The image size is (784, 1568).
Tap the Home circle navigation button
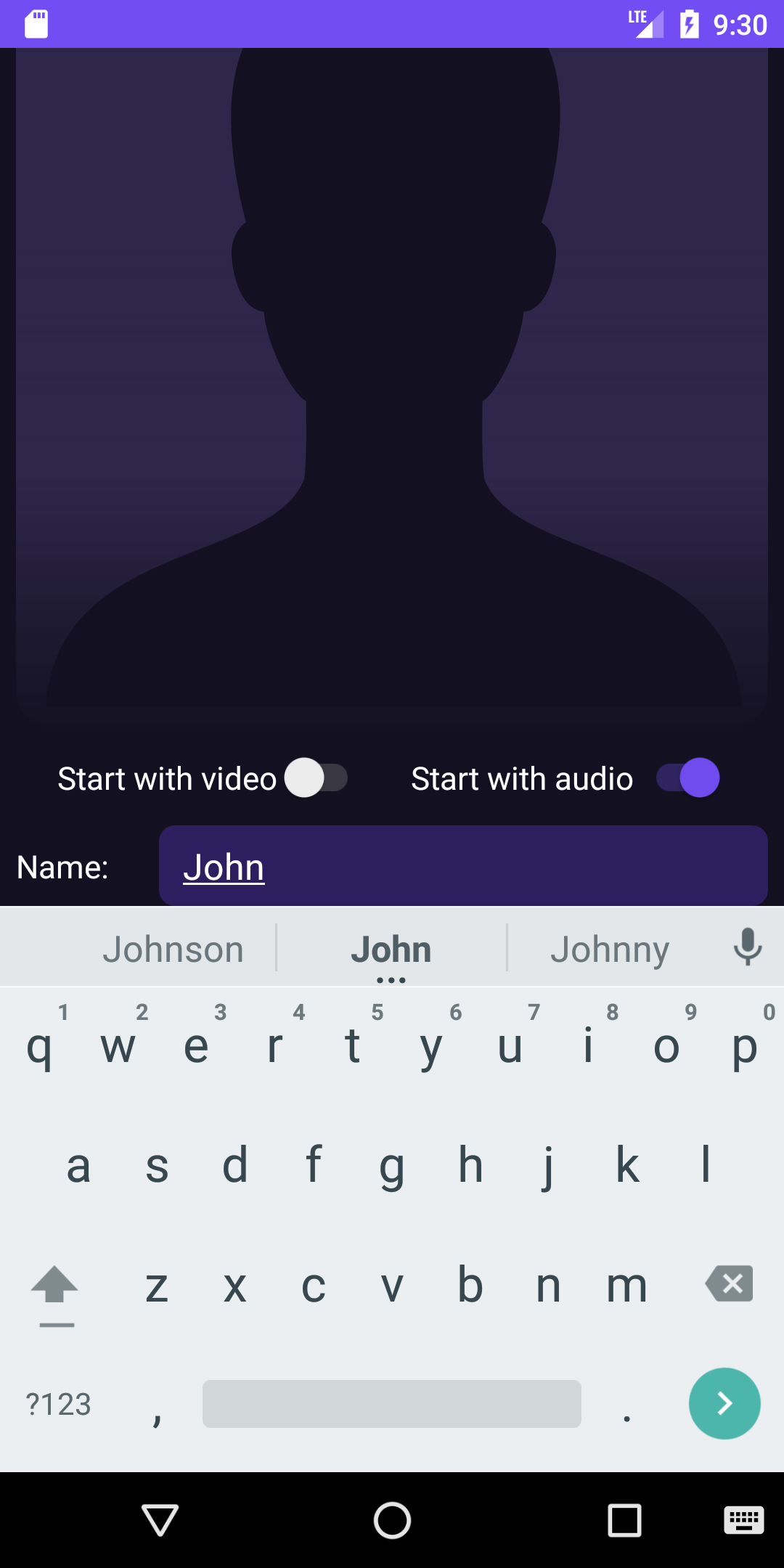(392, 1521)
